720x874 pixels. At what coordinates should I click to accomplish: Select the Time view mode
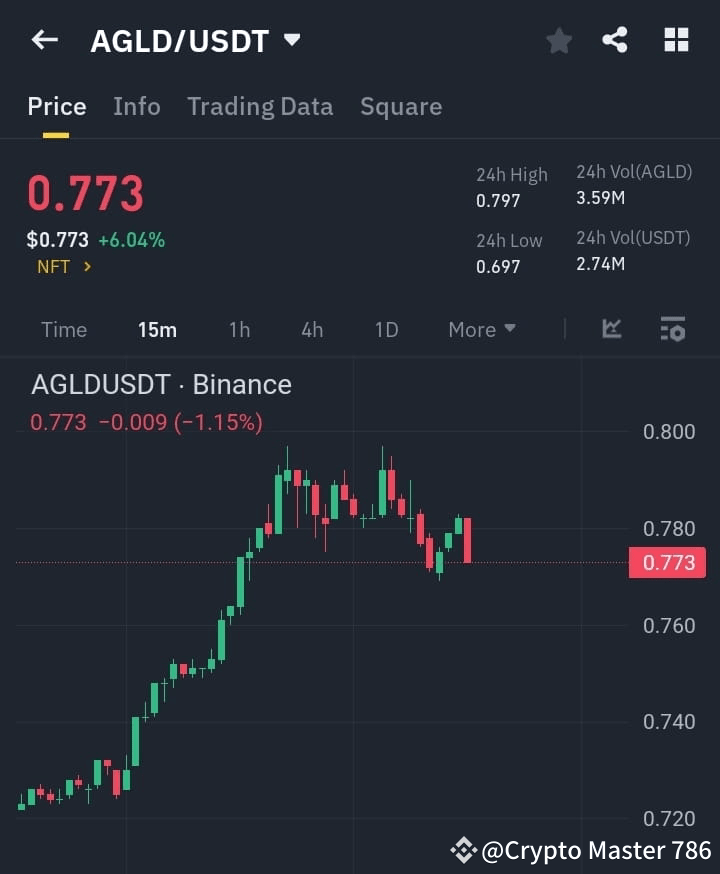pyautogui.click(x=63, y=329)
